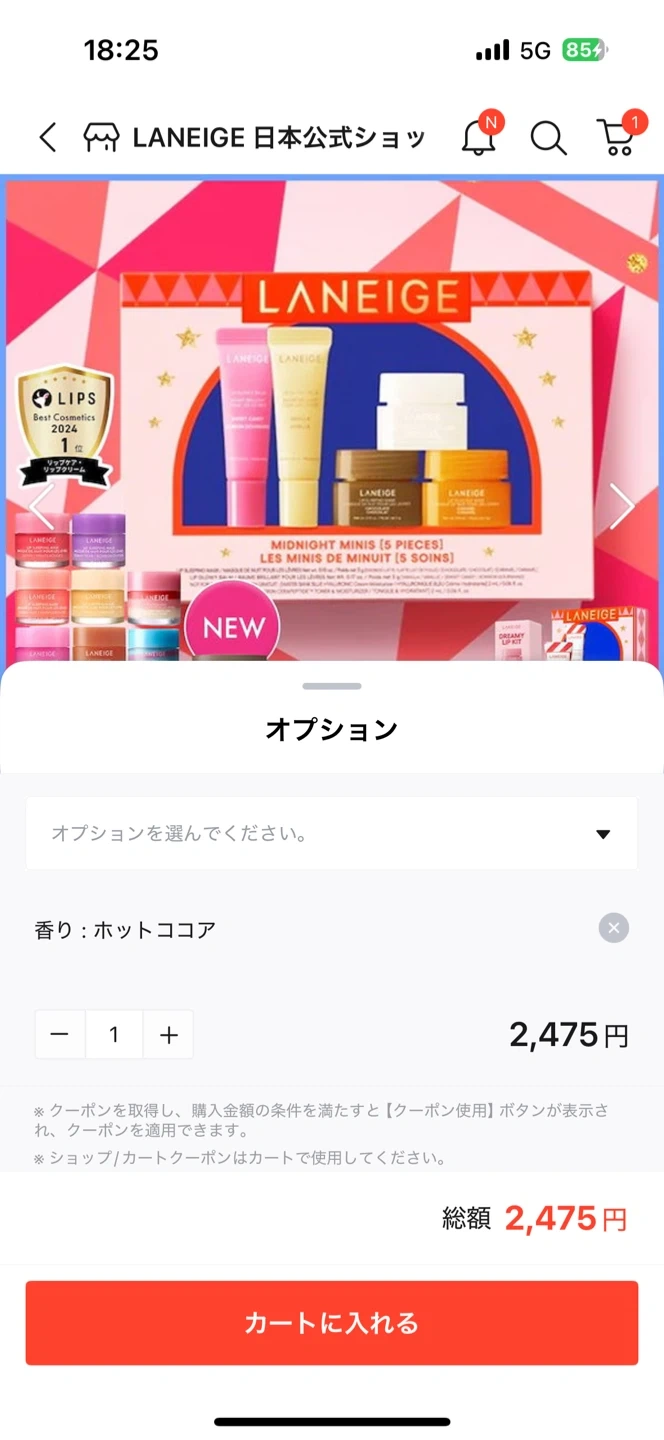The image size is (664, 1440).
Task: Tap カートに入れる to add to cart
Action: [331, 1323]
